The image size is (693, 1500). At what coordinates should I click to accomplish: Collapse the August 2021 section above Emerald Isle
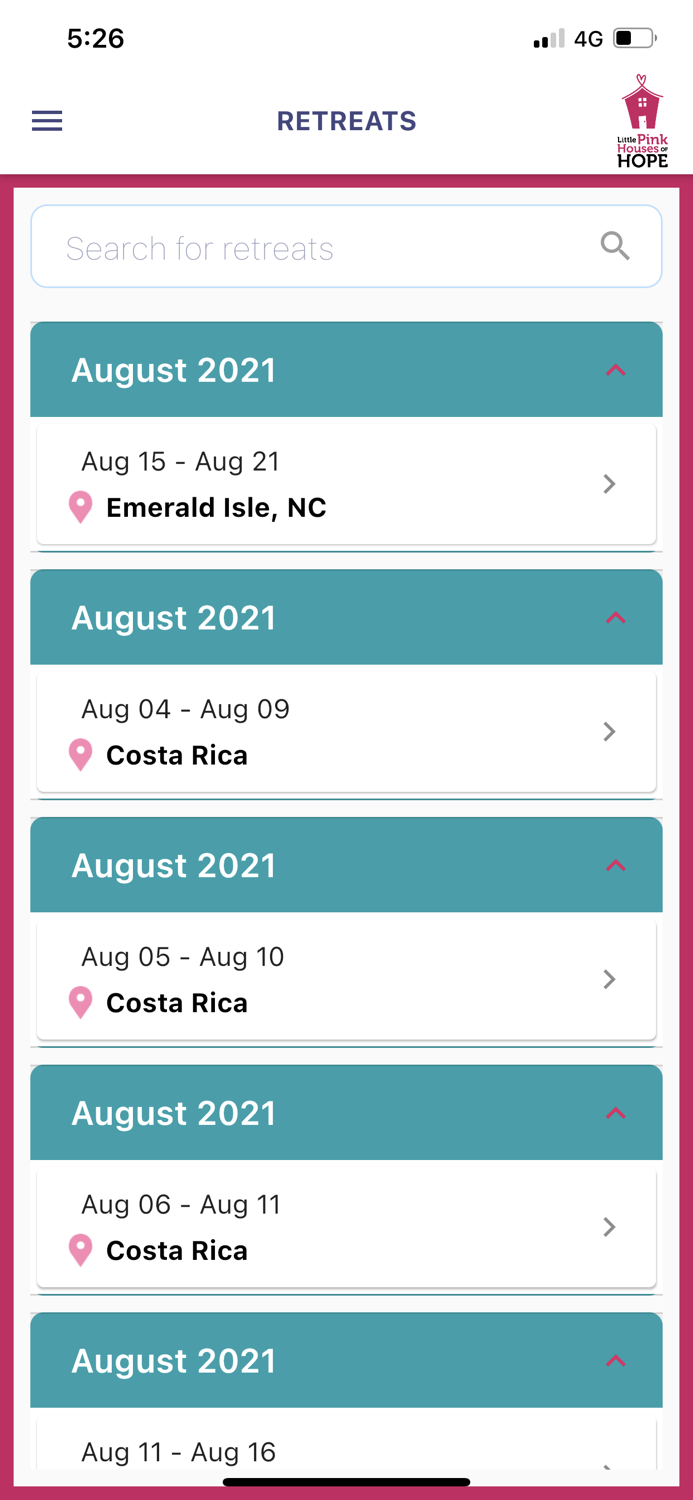(346, 369)
